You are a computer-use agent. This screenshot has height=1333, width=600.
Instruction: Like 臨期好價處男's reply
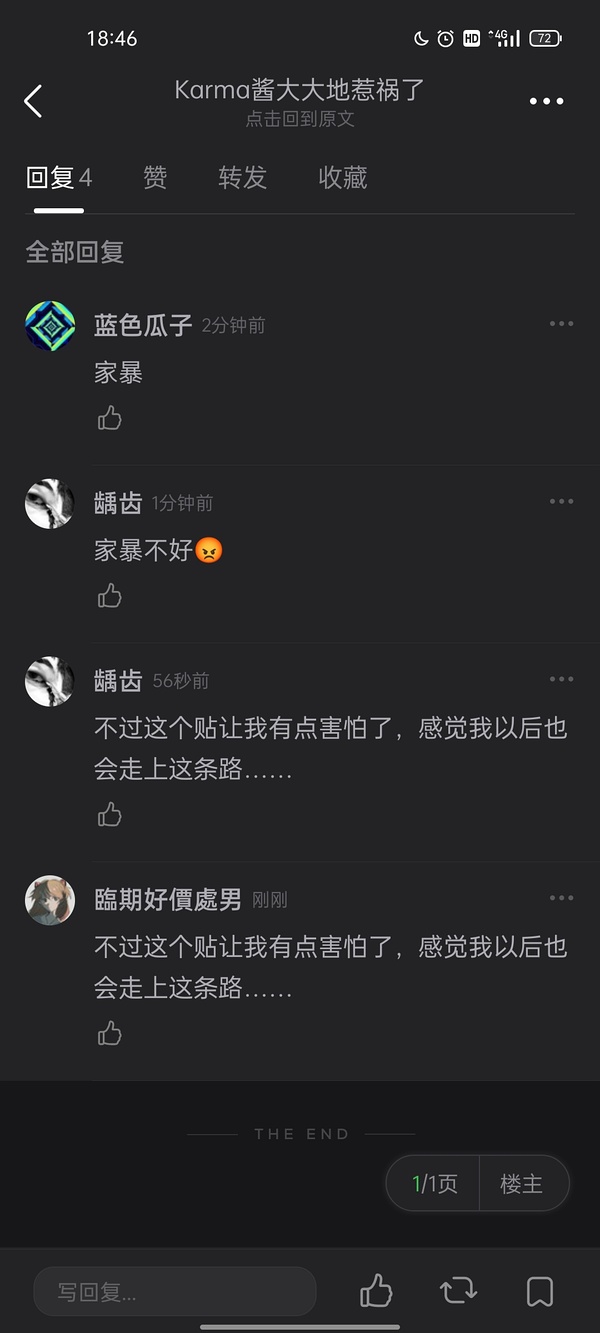[x=110, y=1033]
